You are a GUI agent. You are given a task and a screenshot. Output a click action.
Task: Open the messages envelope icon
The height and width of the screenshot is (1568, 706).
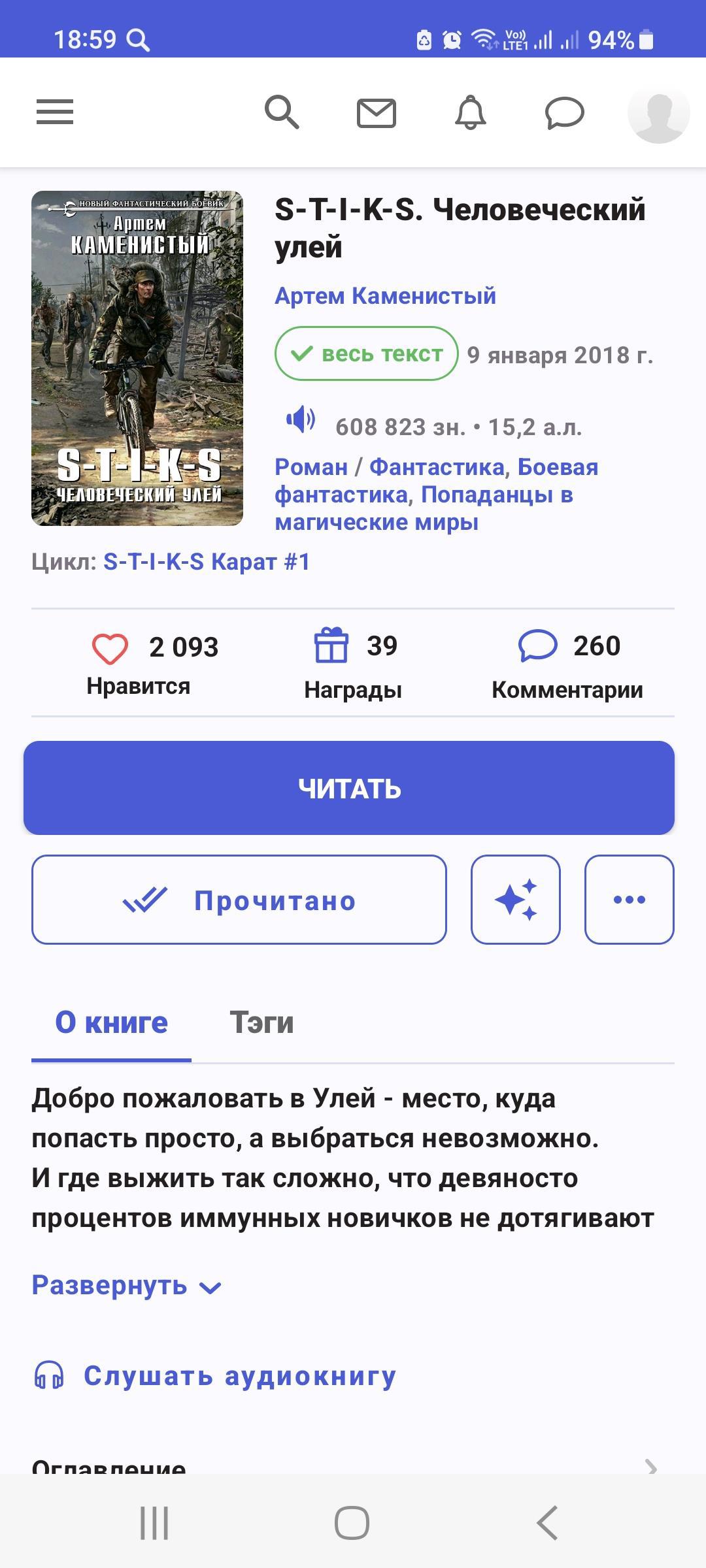coord(376,113)
